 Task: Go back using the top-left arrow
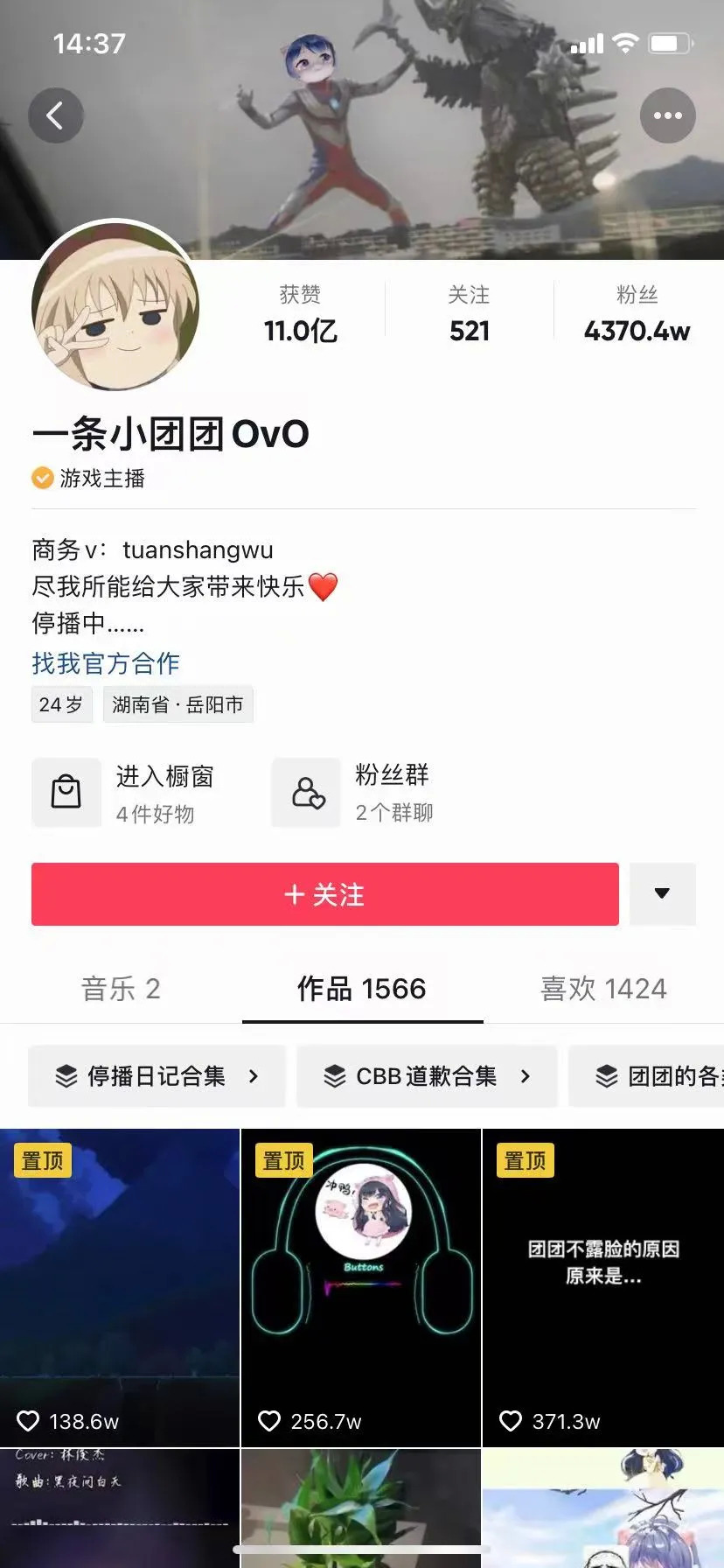tap(55, 115)
